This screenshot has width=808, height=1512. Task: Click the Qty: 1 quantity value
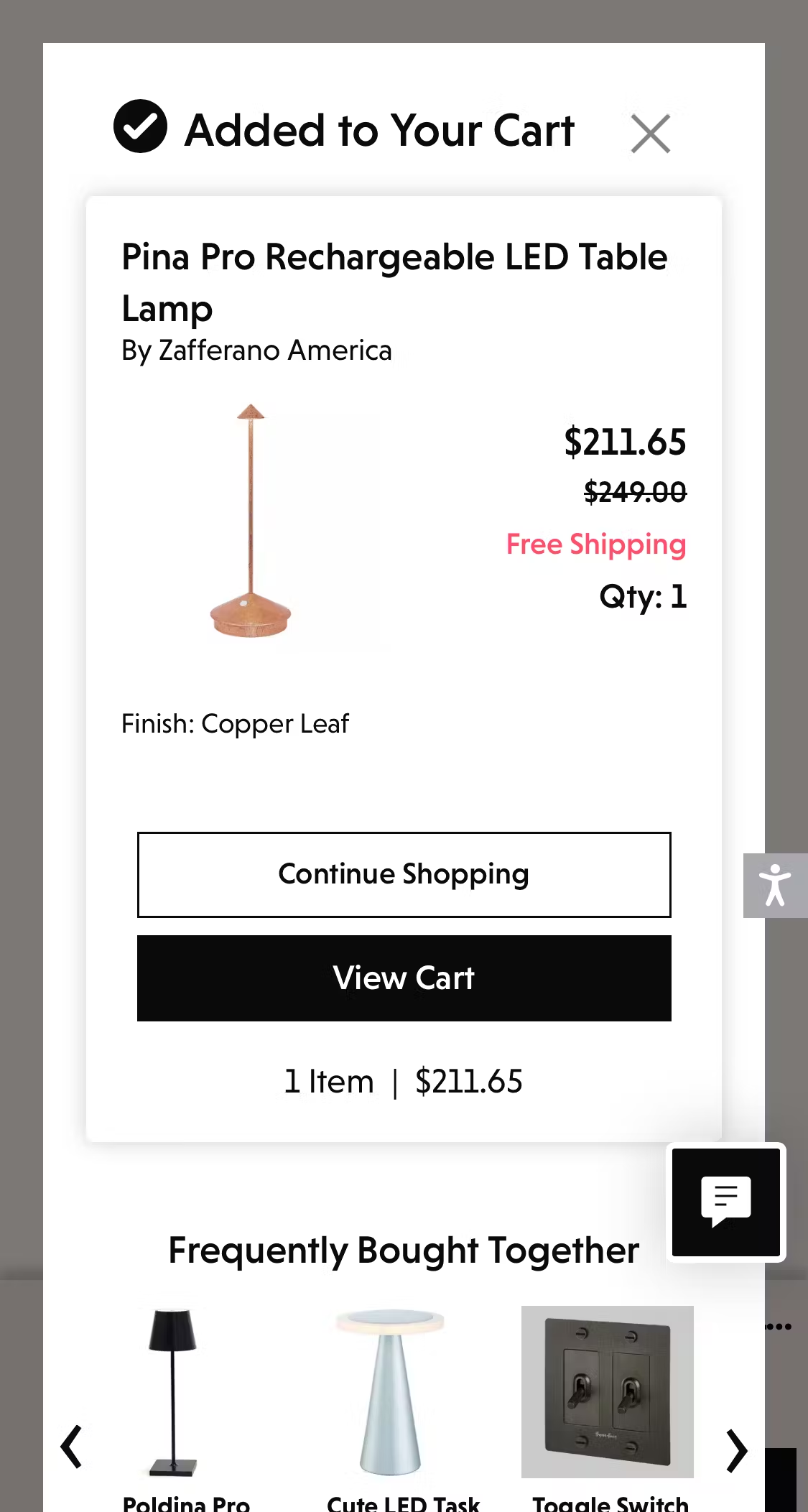[643, 594]
